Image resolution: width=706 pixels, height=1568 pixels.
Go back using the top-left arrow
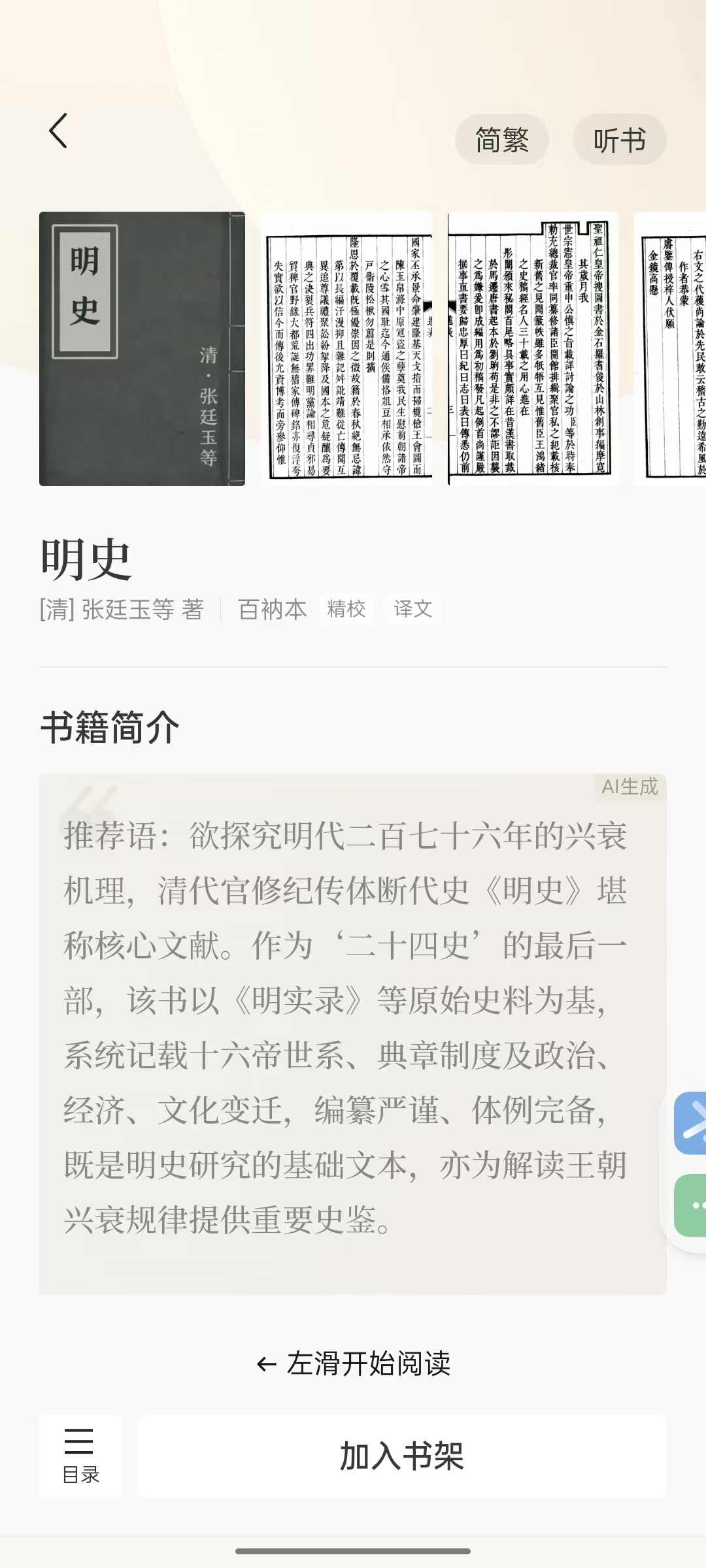(x=59, y=131)
